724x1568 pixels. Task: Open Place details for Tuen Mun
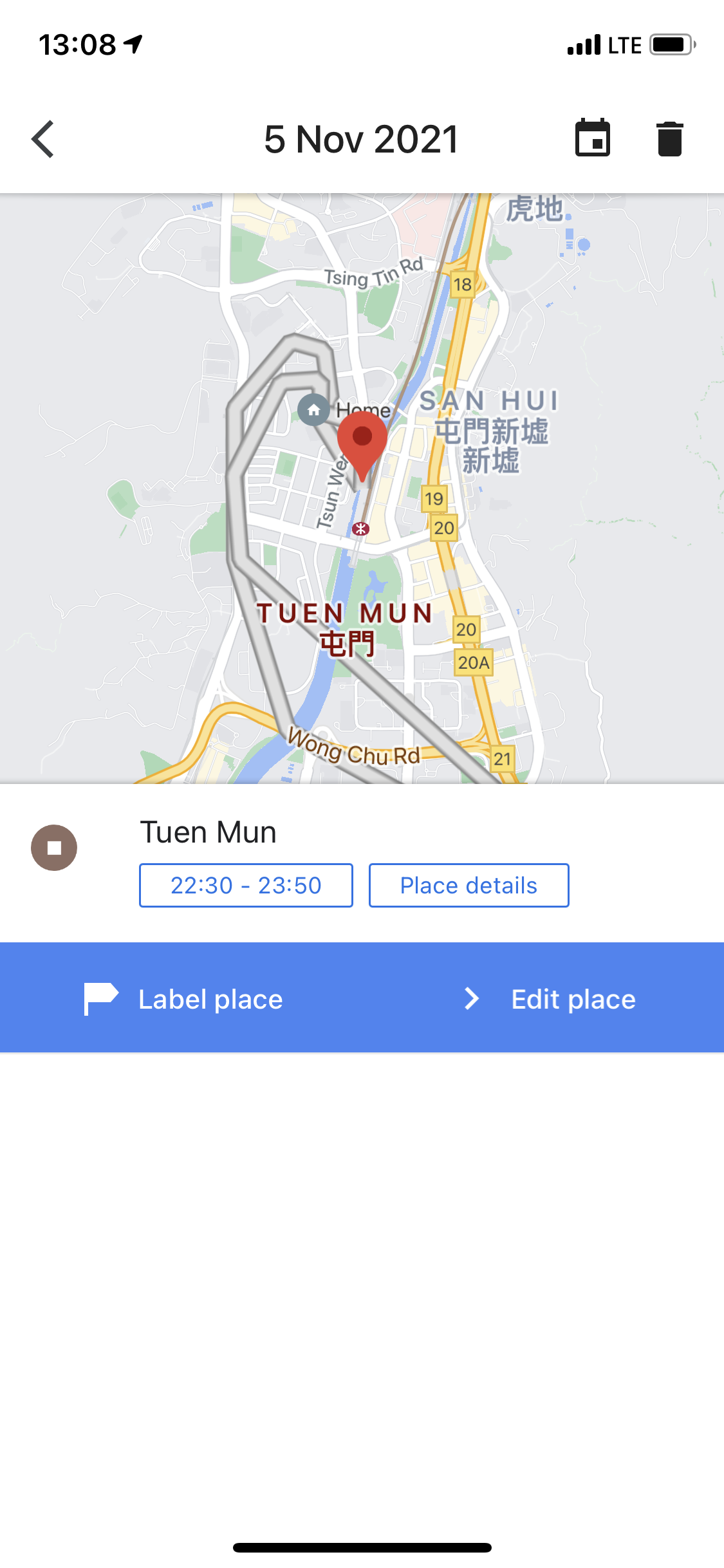coord(469,885)
